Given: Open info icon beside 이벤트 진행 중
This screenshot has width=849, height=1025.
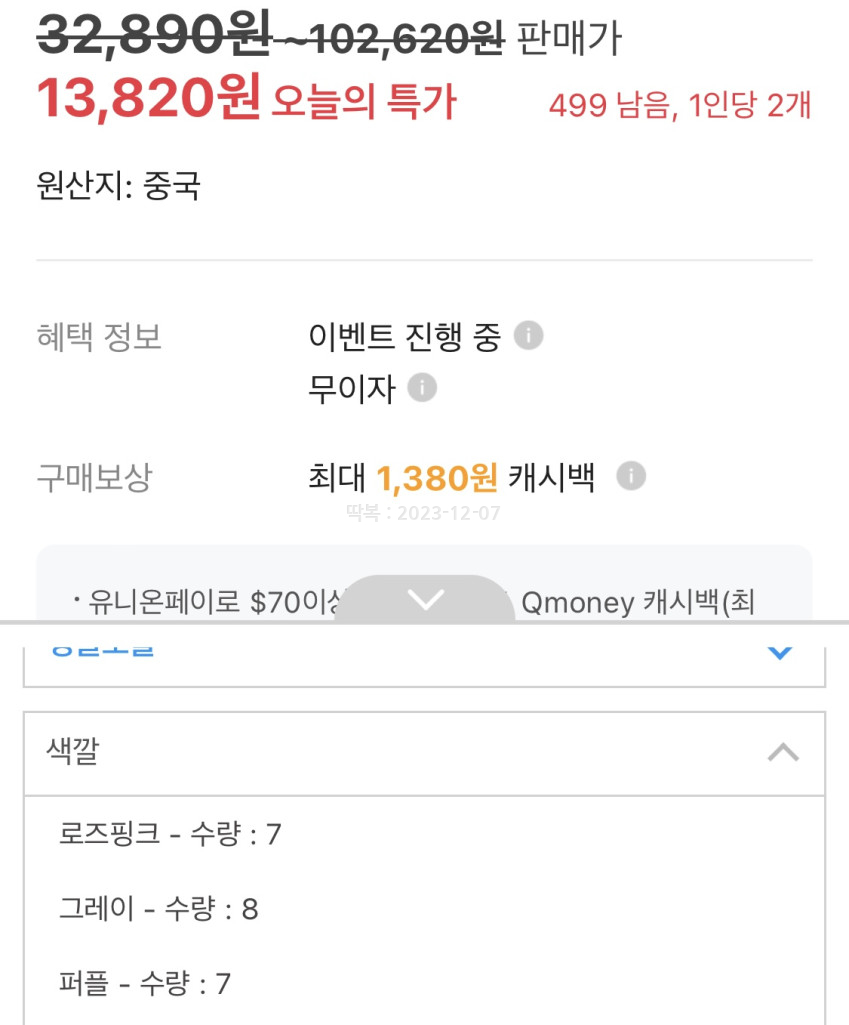Looking at the screenshot, I should pyautogui.click(x=528, y=337).
